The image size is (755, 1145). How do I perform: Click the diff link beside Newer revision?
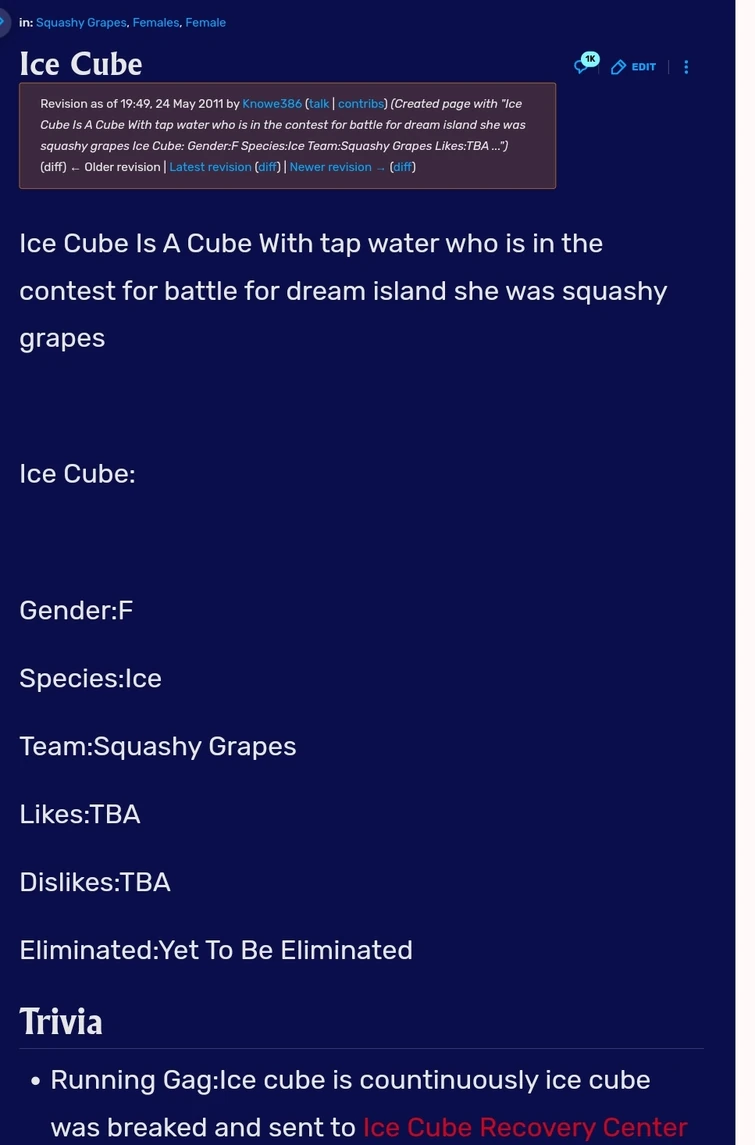click(x=402, y=167)
